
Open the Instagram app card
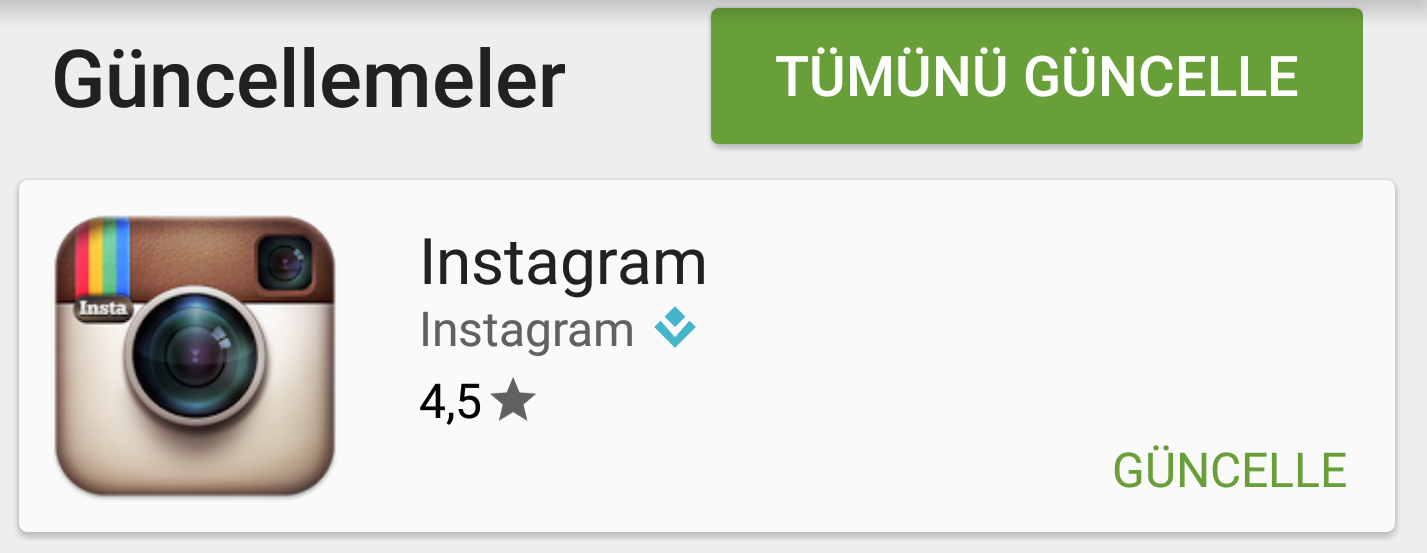pyautogui.click(x=562, y=262)
